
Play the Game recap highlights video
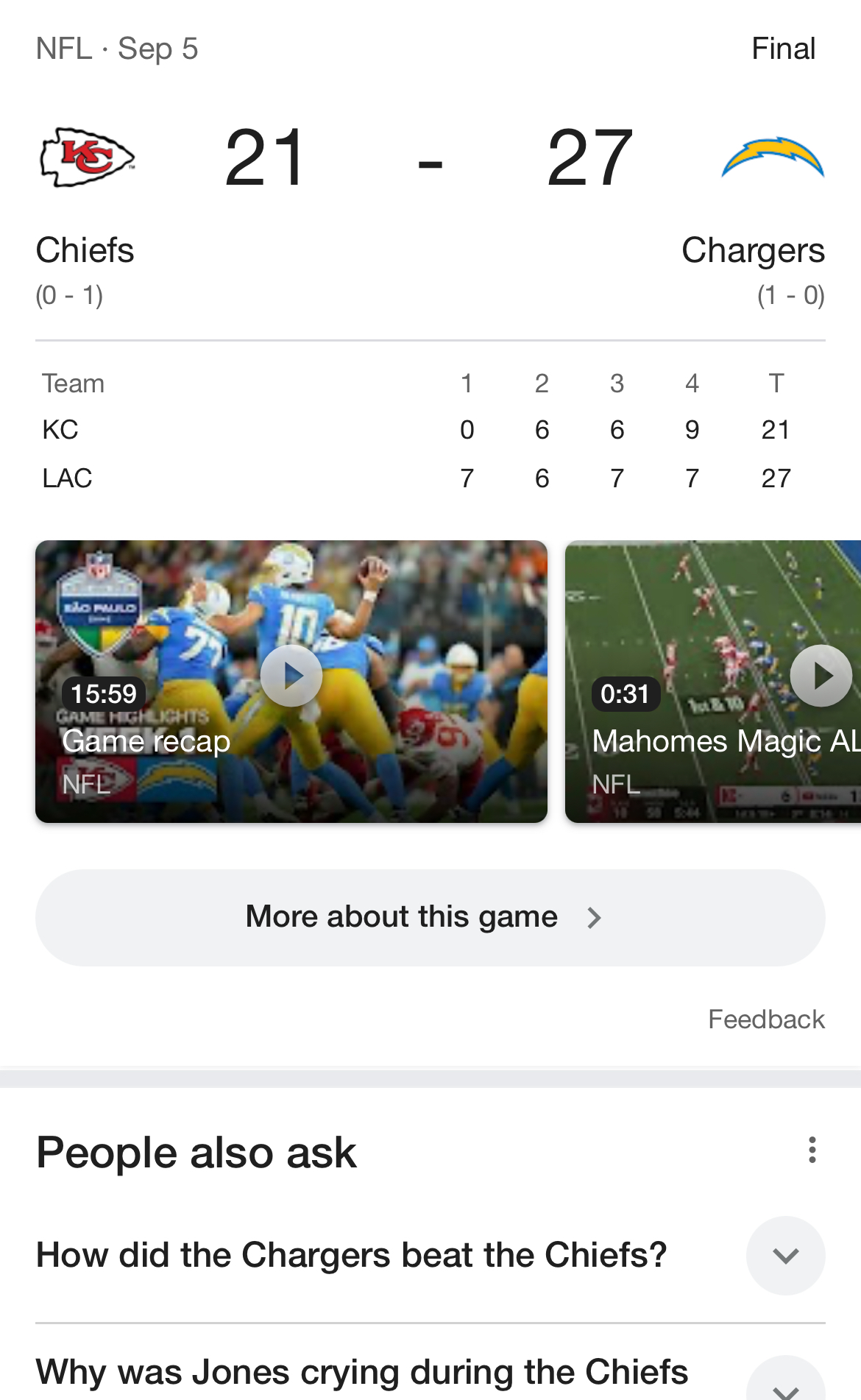(x=291, y=676)
